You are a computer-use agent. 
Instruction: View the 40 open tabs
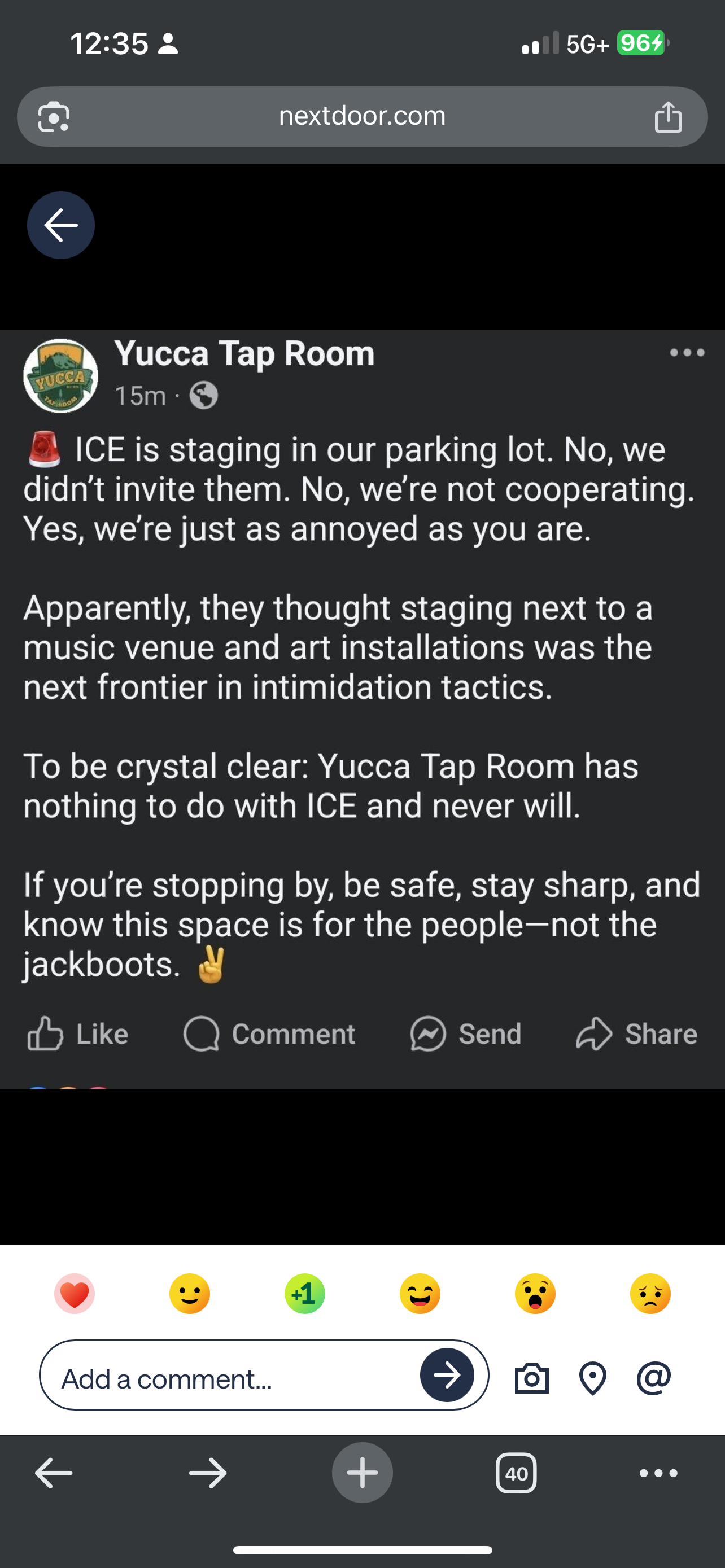point(516,1474)
